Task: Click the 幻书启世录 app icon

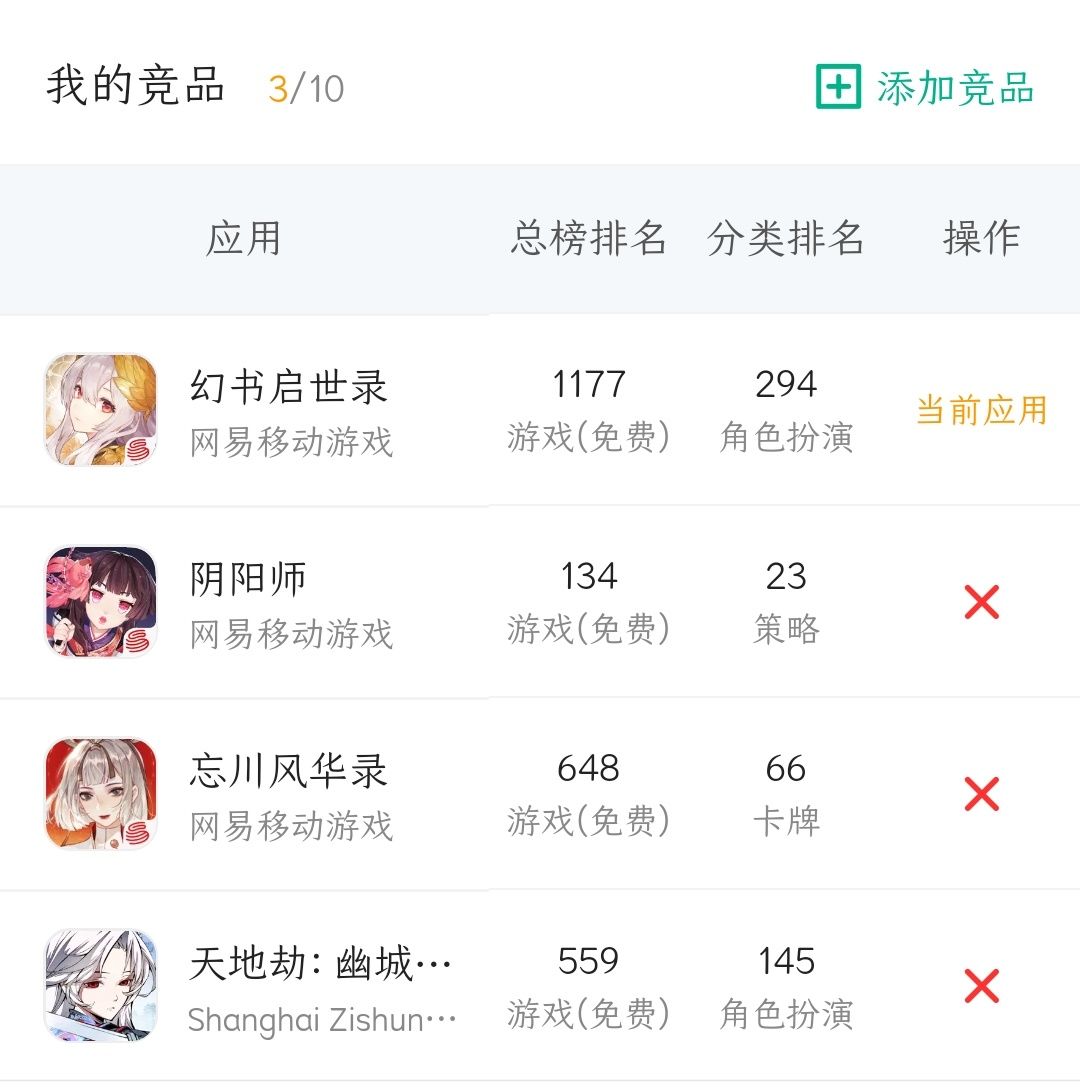Action: 99,408
